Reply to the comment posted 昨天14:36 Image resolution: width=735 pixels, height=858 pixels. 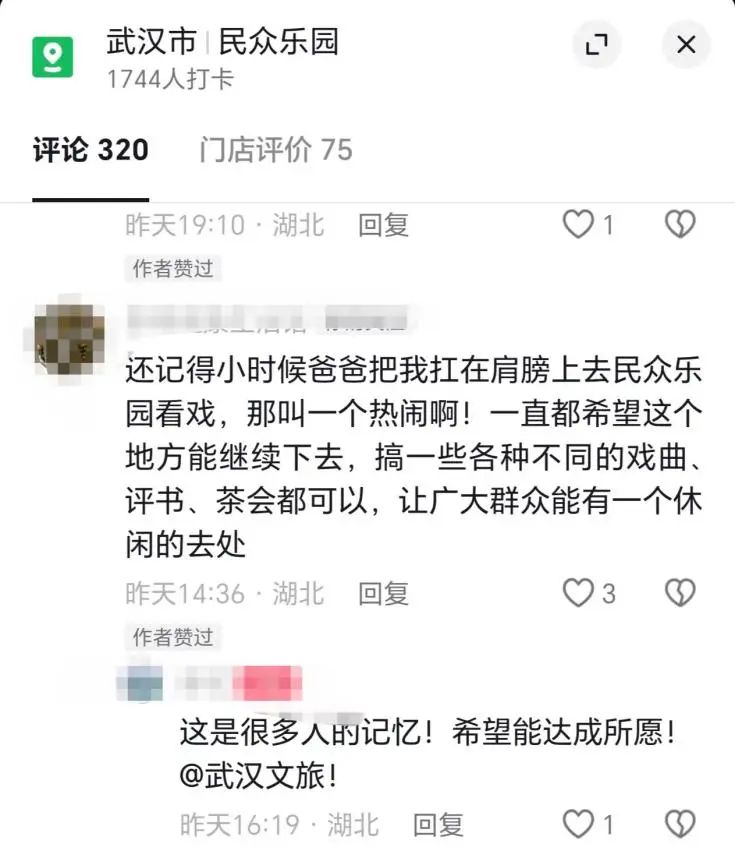[384, 593]
